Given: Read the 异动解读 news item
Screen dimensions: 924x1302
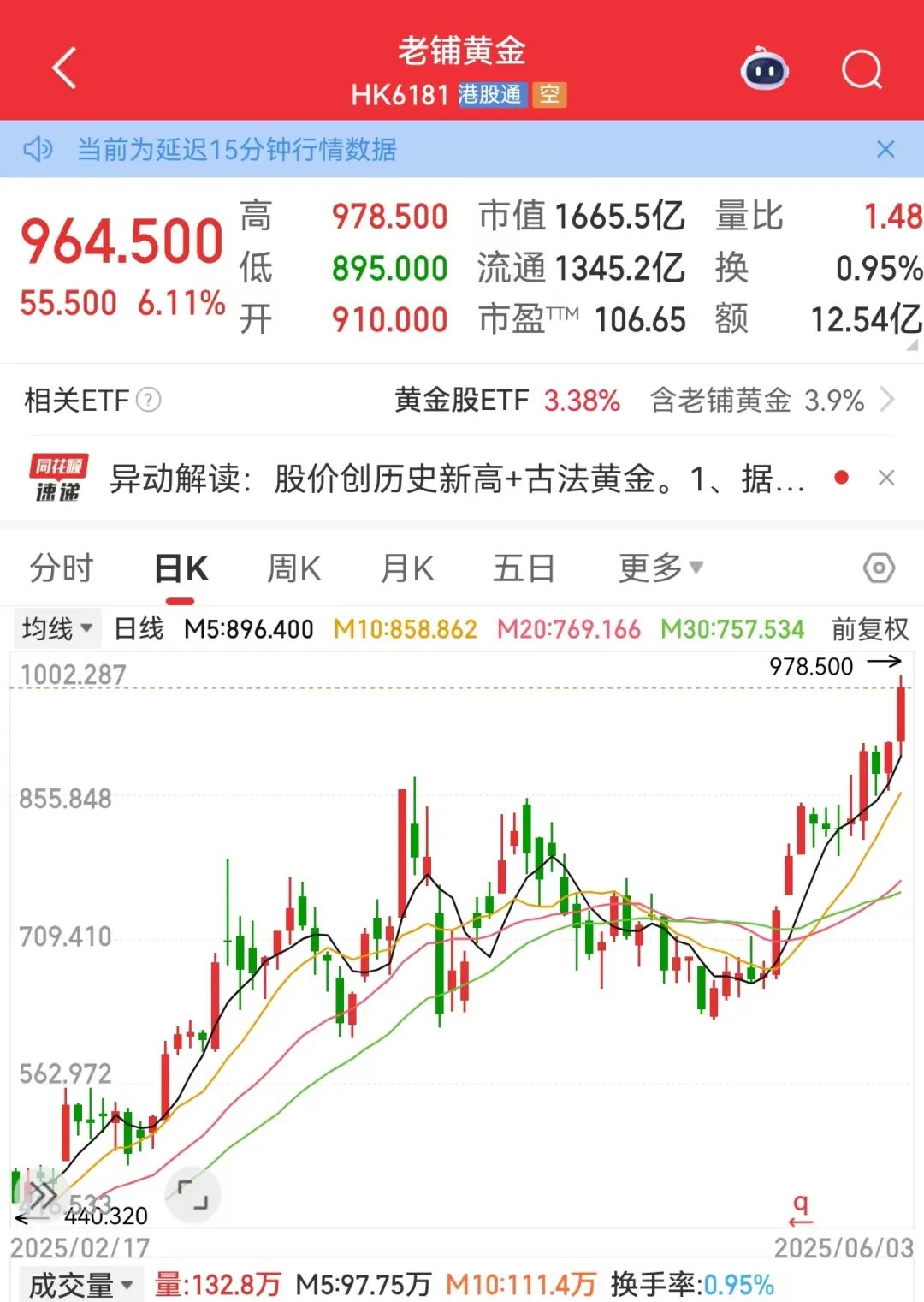Looking at the screenshot, I should pyautogui.click(x=456, y=479).
